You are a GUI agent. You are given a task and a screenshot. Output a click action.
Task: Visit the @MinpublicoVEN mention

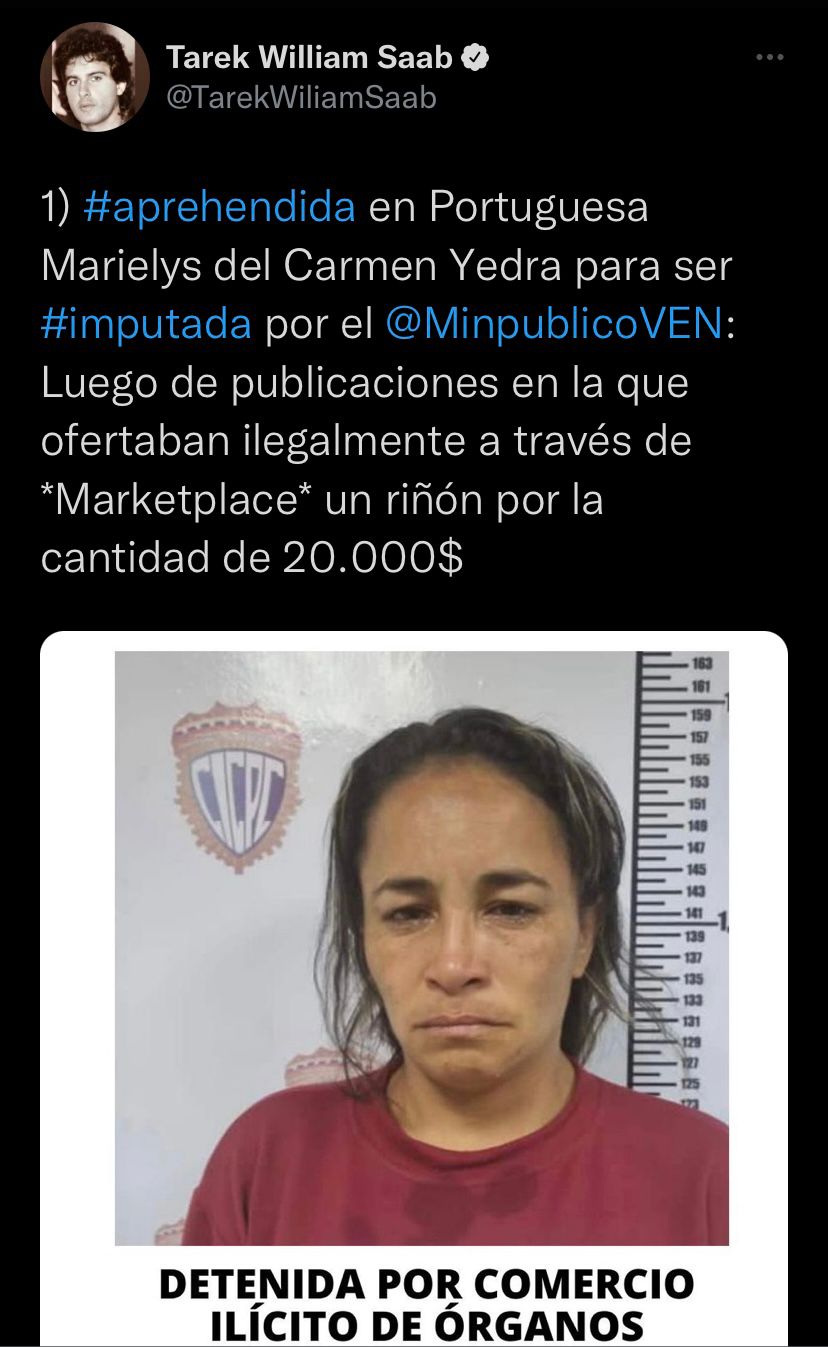551,323
